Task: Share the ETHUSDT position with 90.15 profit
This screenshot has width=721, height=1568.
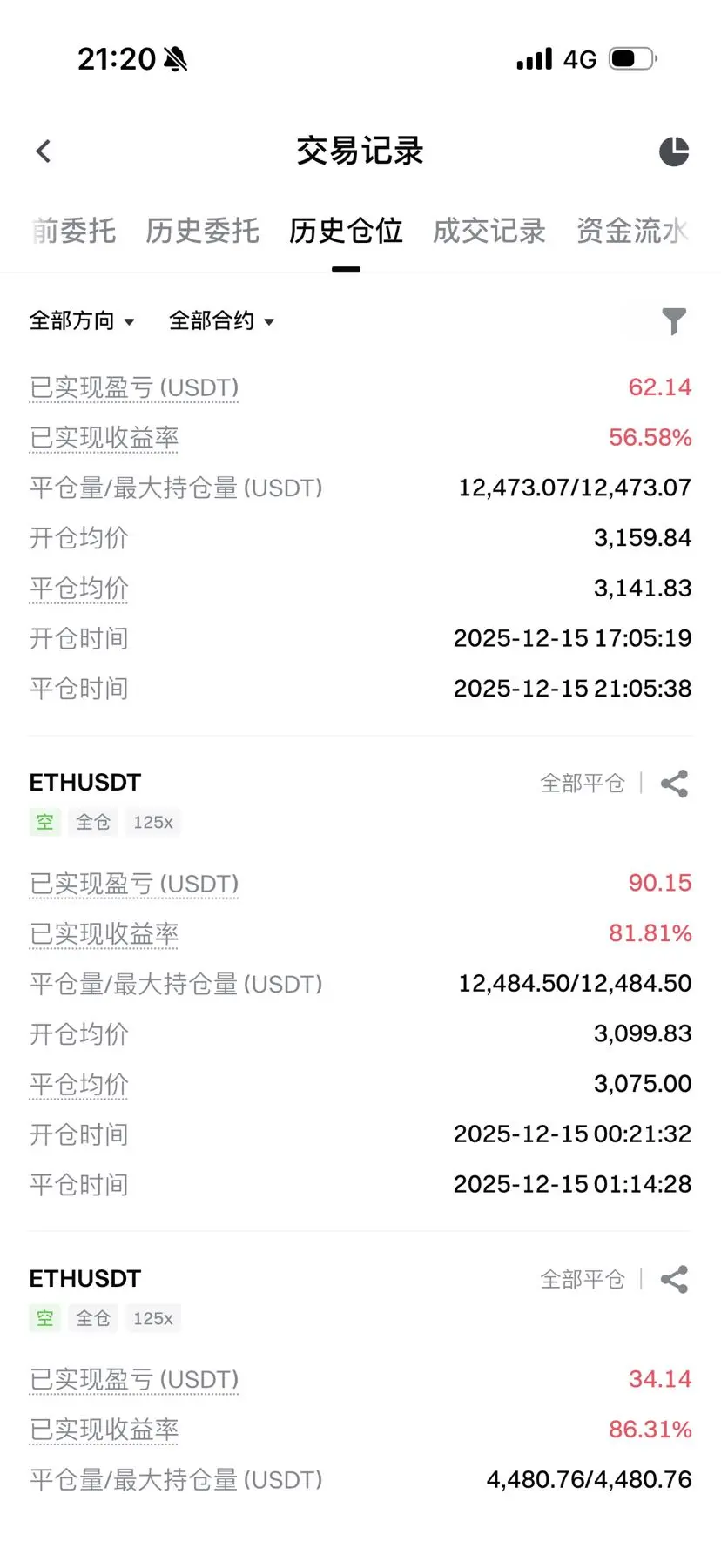Action: (x=674, y=784)
